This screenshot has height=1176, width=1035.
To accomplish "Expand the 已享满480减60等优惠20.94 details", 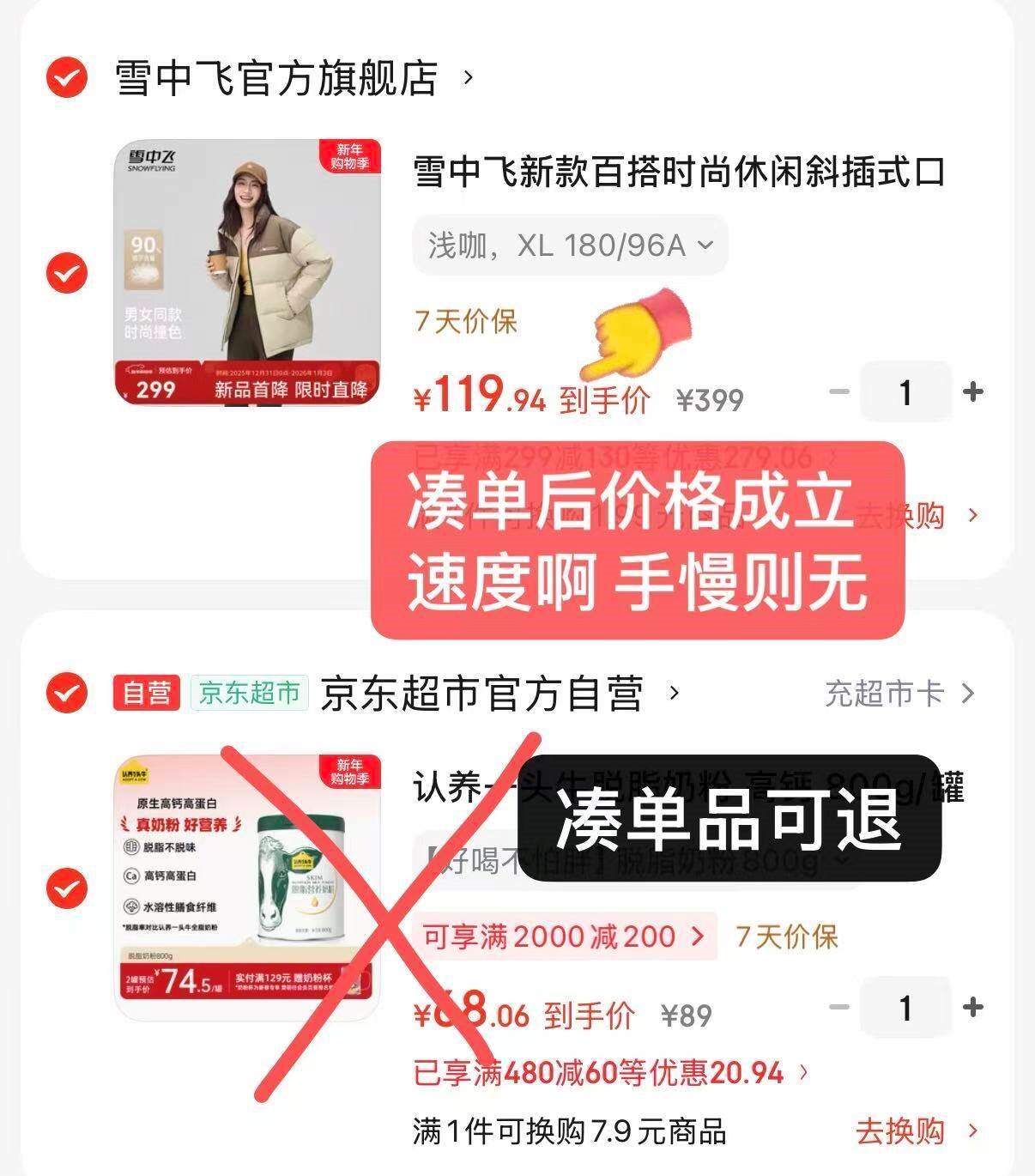I will (x=610, y=1072).
